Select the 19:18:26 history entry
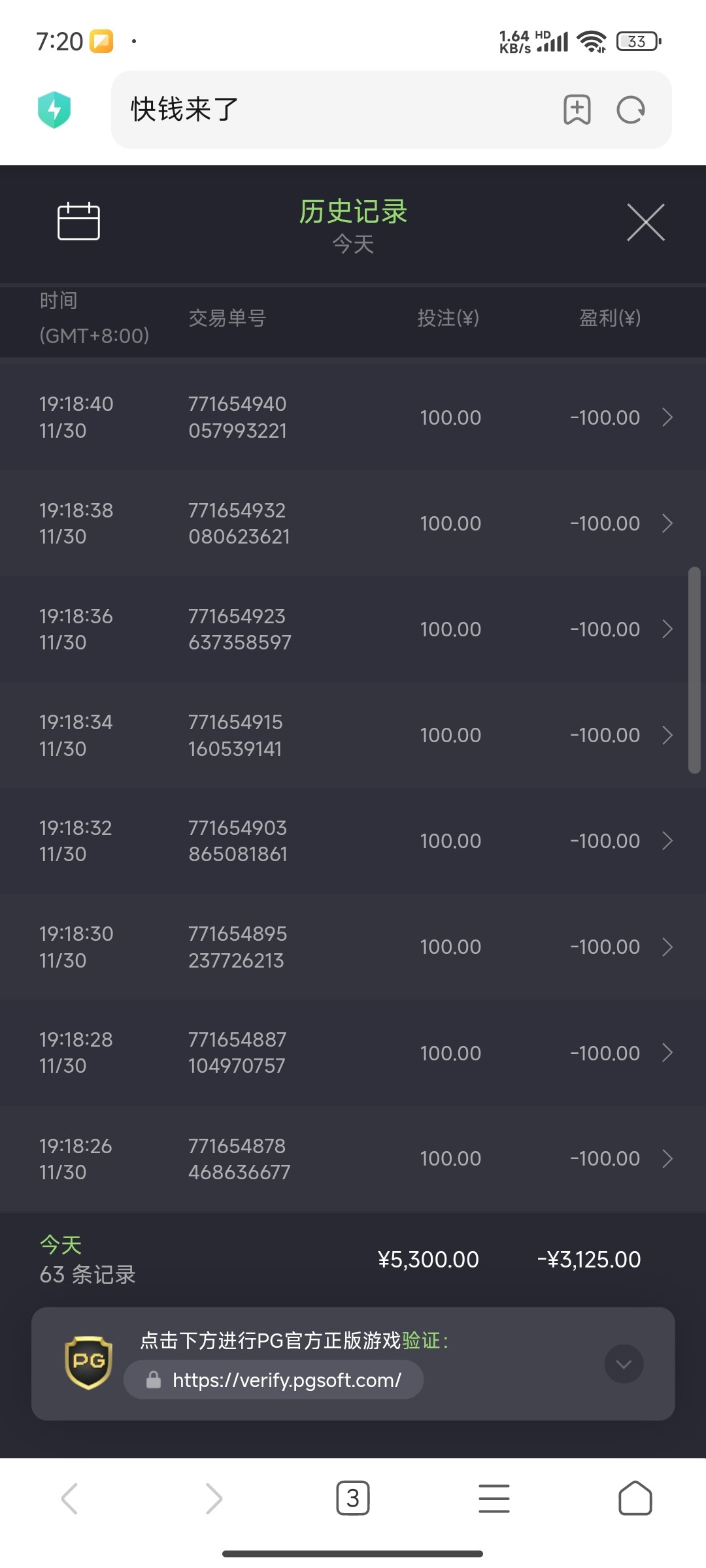Screen dimensions: 706x1568 353,1158
